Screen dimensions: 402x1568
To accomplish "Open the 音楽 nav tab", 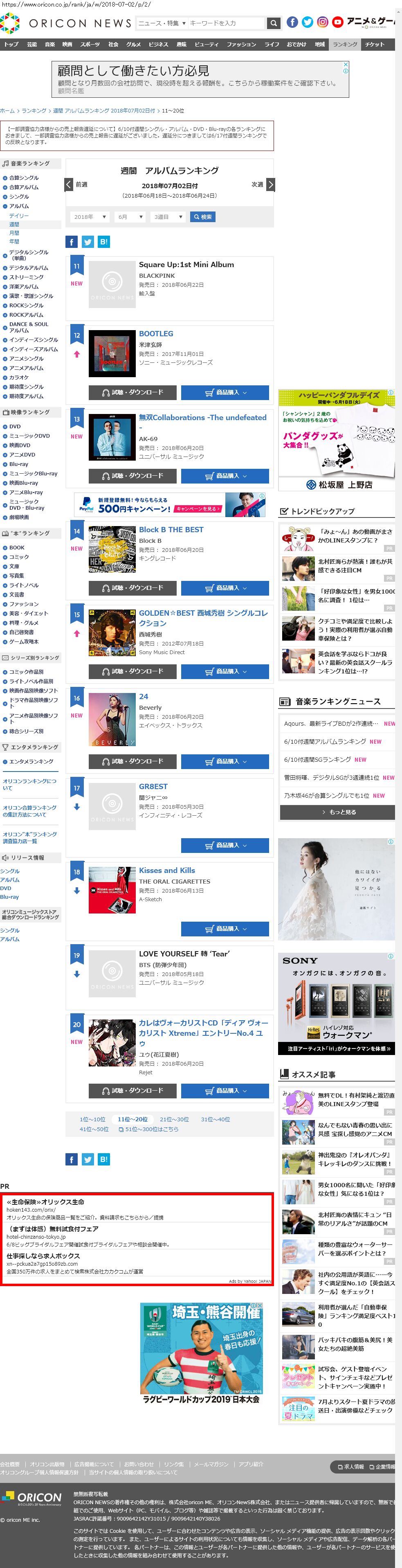I will pyautogui.click(x=50, y=45).
